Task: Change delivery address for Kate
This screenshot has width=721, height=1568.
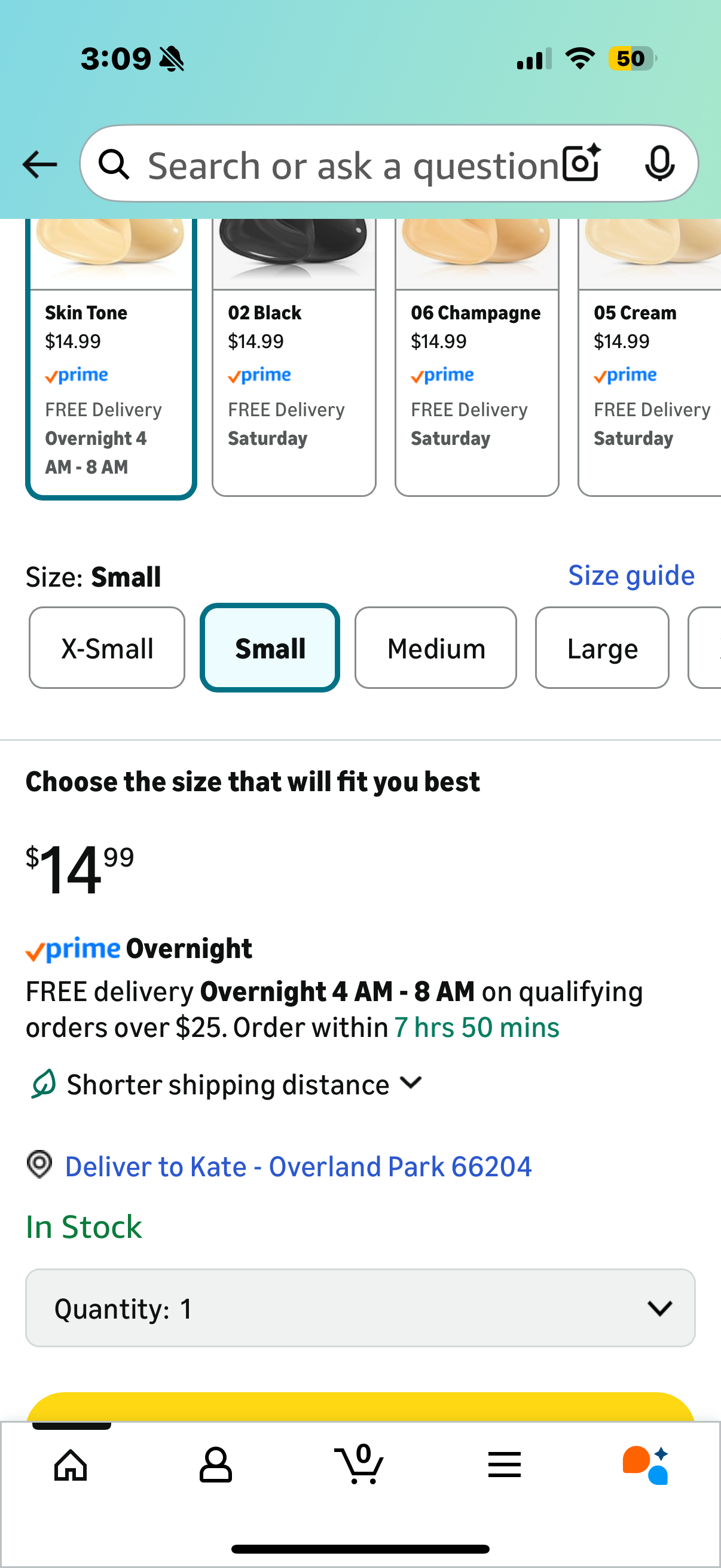Action: pos(298,1167)
